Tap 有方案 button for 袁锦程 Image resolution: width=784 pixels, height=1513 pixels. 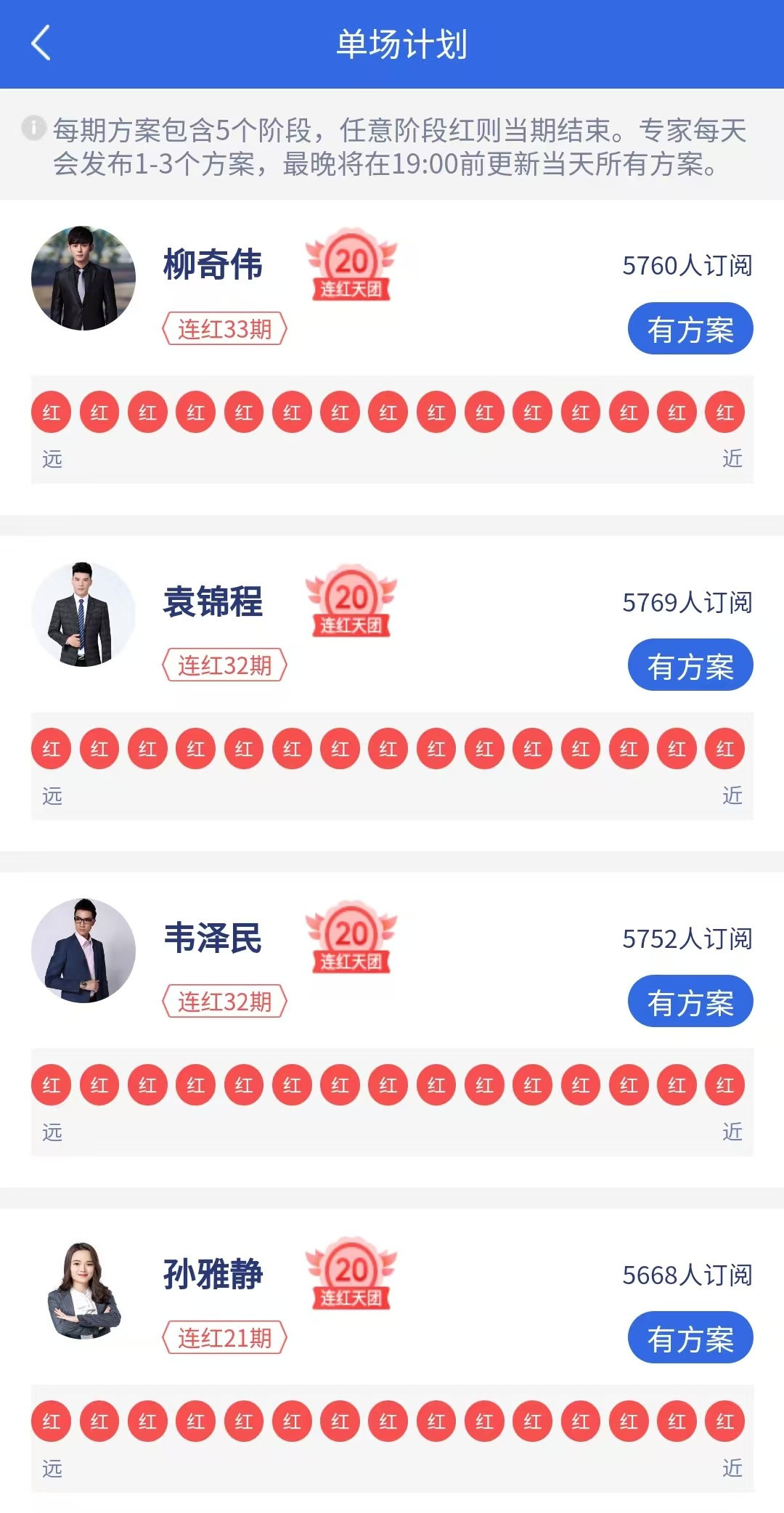[690, 665]
